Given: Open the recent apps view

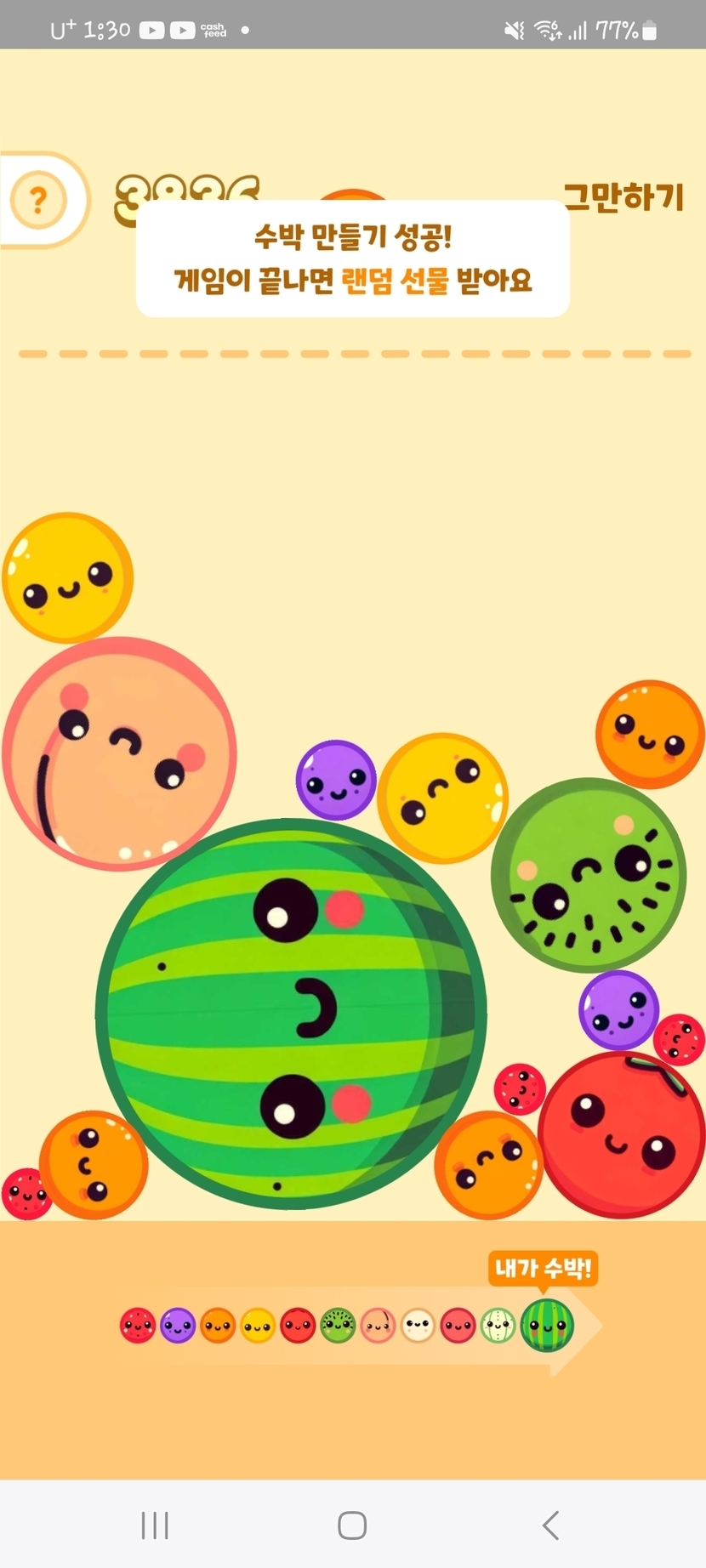Looking at the screenshot, I should [x=155, y=1525].
